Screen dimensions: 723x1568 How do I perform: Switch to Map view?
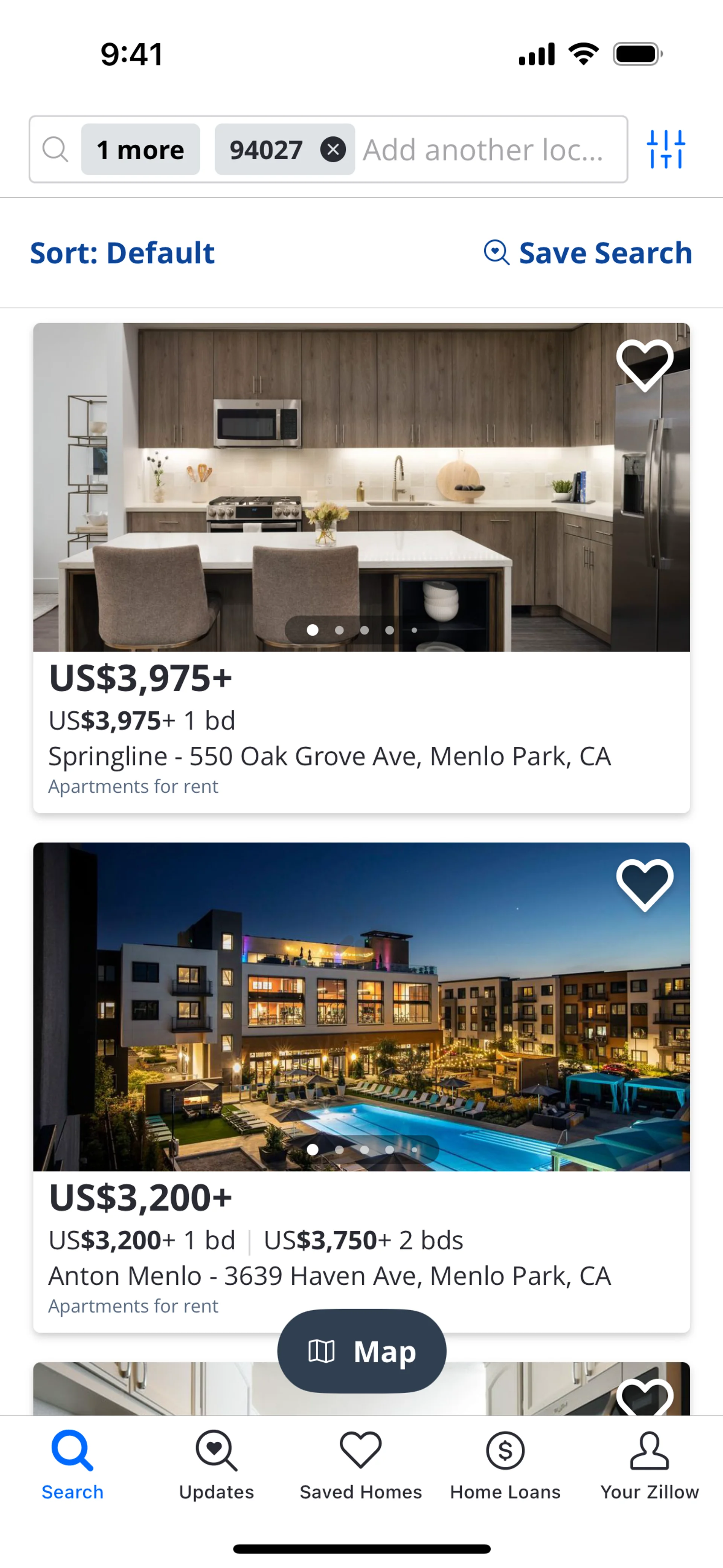[361, 1351]
